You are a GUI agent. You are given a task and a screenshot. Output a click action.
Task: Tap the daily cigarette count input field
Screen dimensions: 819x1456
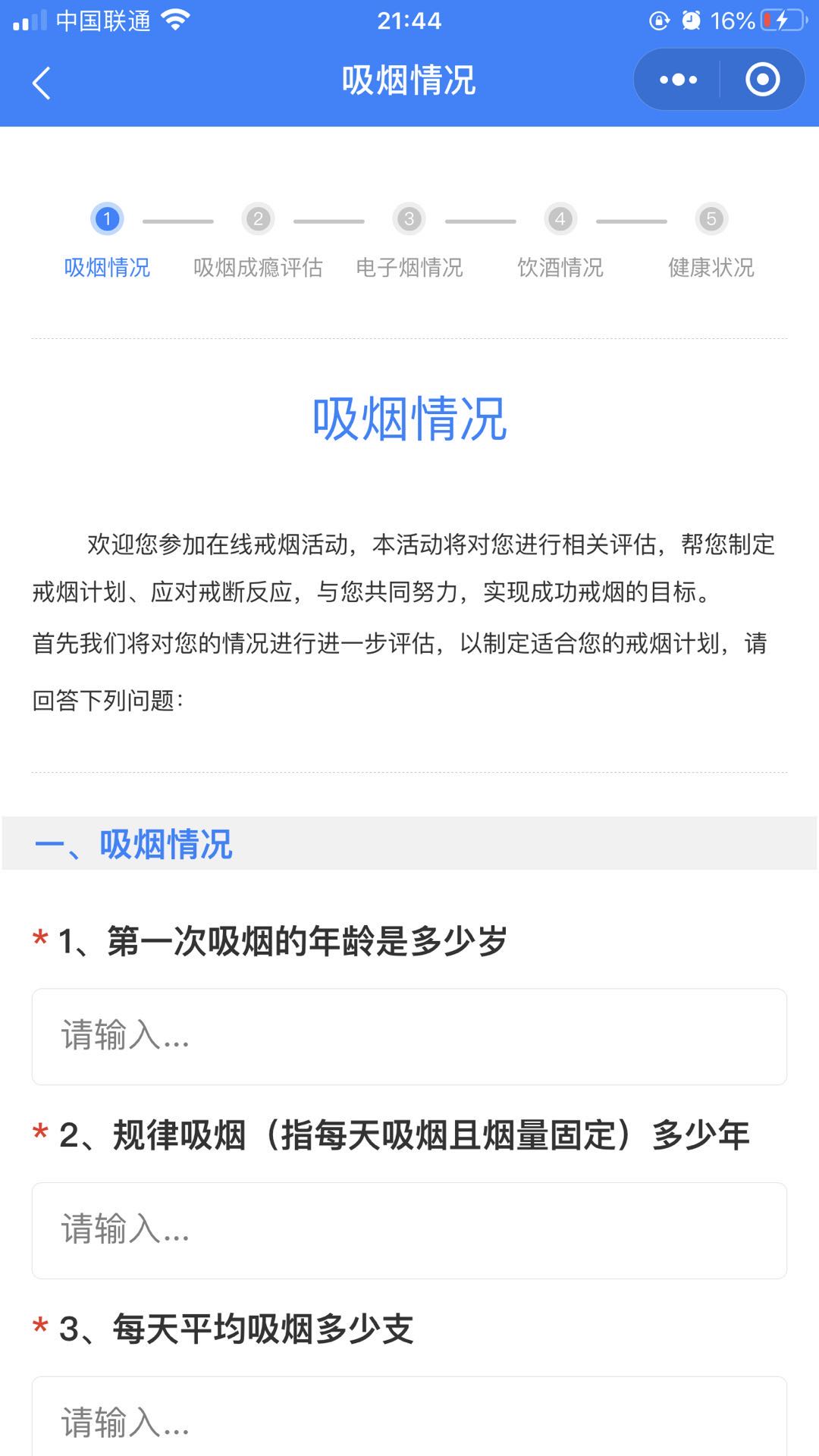point(409,1420)
